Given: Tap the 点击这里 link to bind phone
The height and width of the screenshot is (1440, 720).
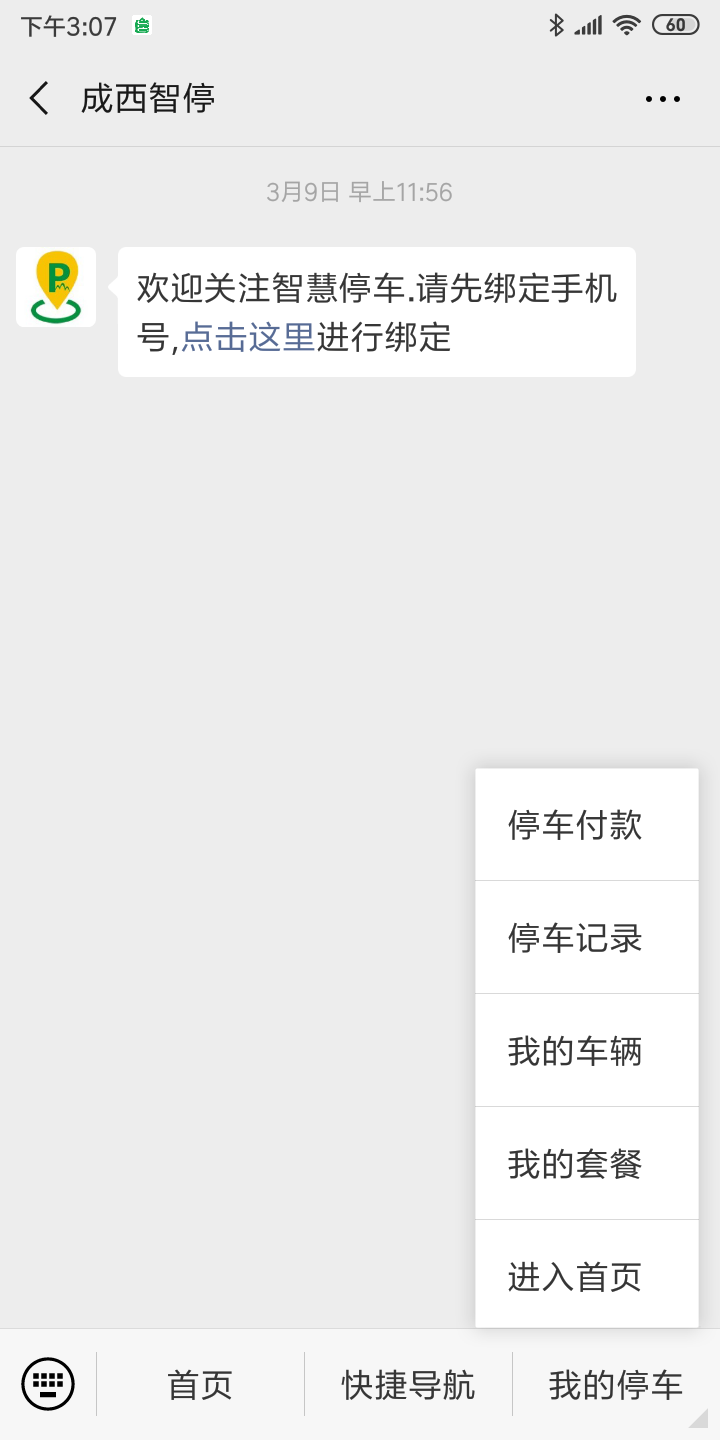Looking at the screenshot, I should 248,338.
